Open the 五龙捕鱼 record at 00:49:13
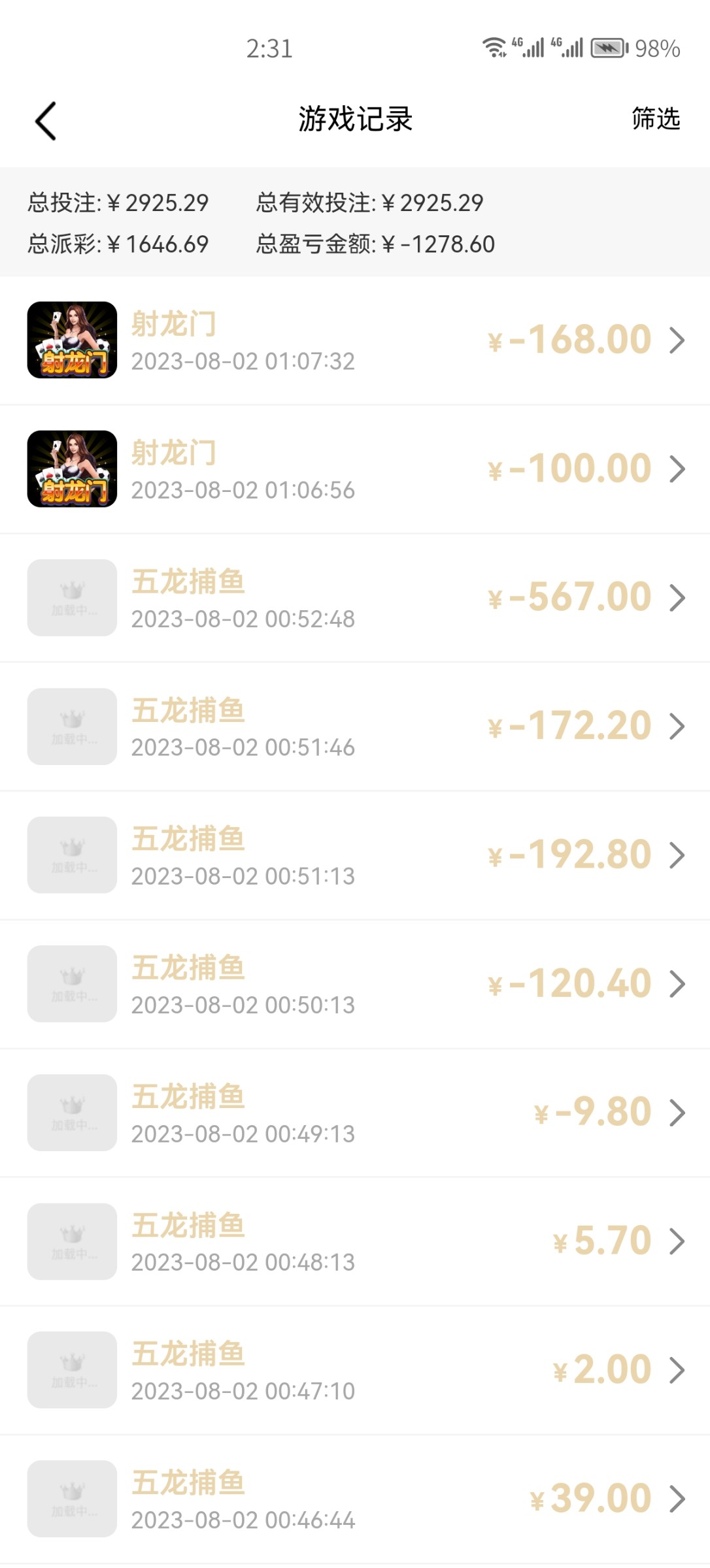 click(x=355, y=1113)
